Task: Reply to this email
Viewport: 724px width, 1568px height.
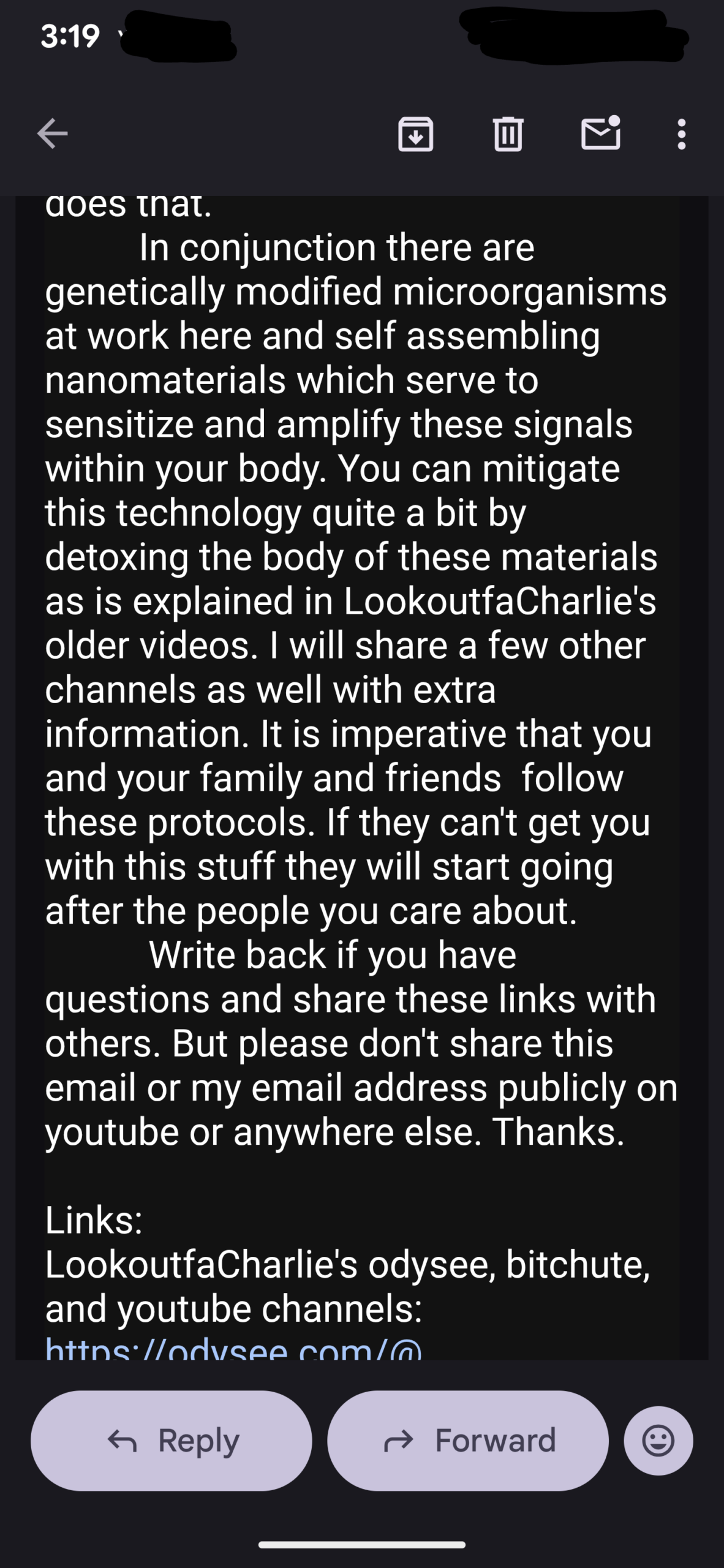Action: (172, 1441)
